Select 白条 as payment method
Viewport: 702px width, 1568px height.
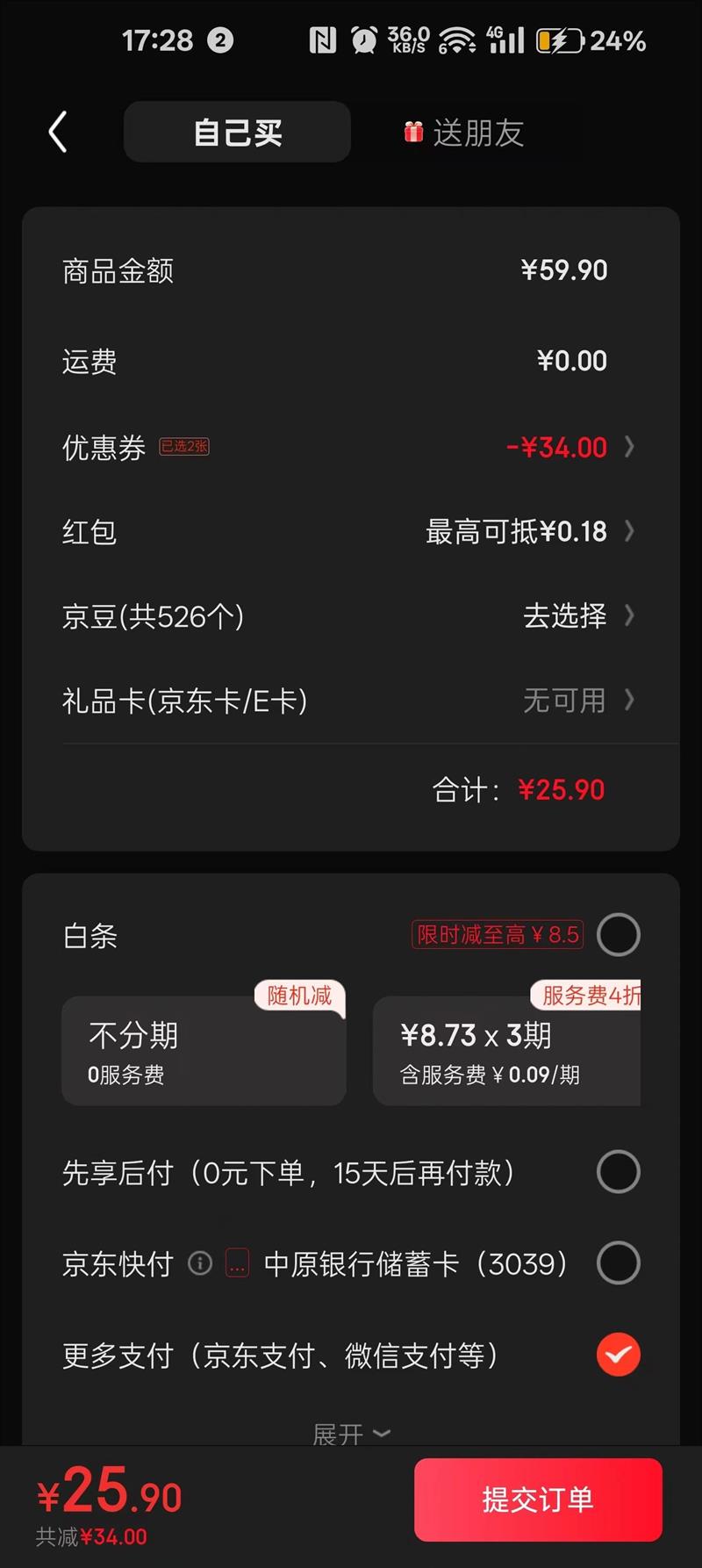tap(618, 935)
